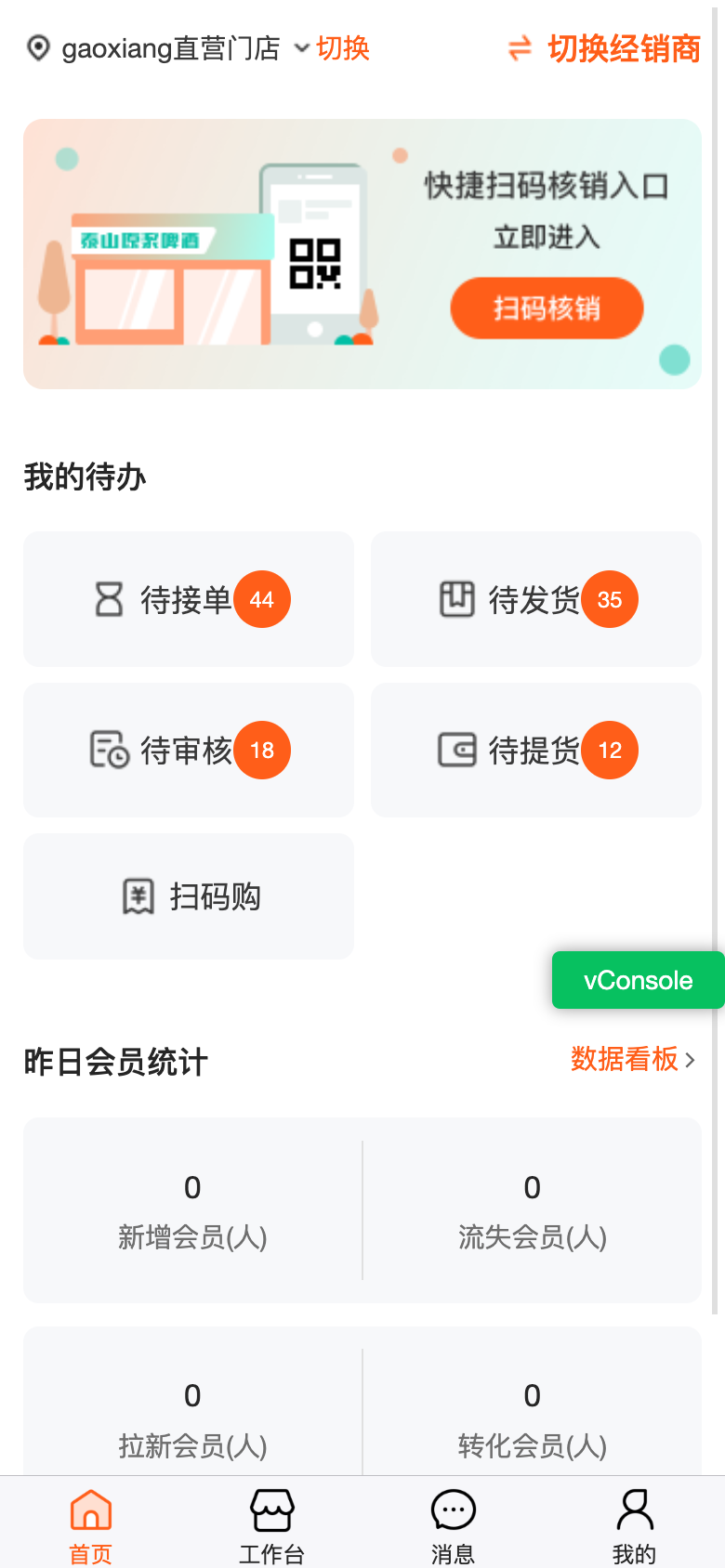
Task: Tap 切换经销商 to switch dealer
Action: [604, 48]
